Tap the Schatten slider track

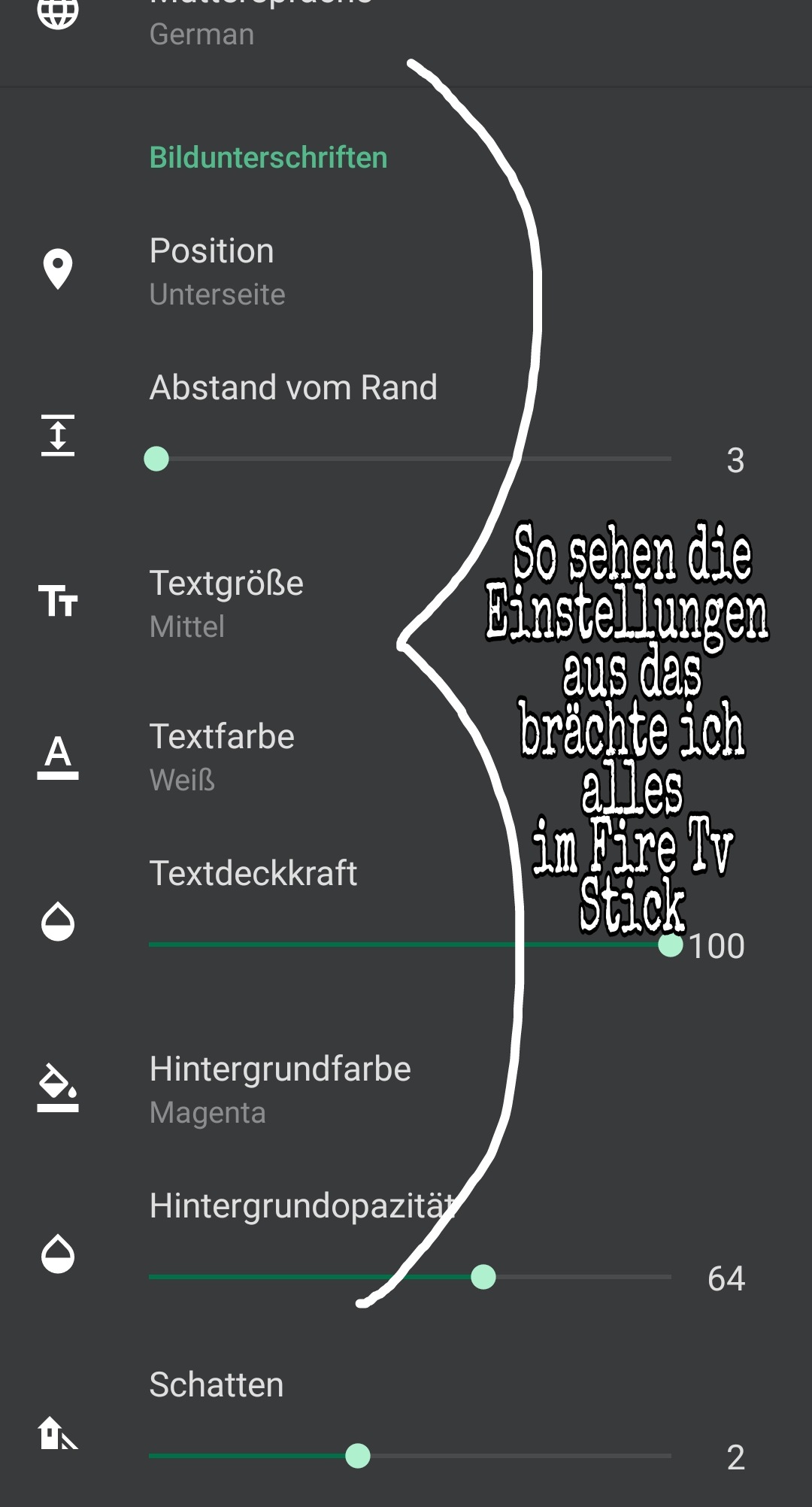(x=410, y=1457)
